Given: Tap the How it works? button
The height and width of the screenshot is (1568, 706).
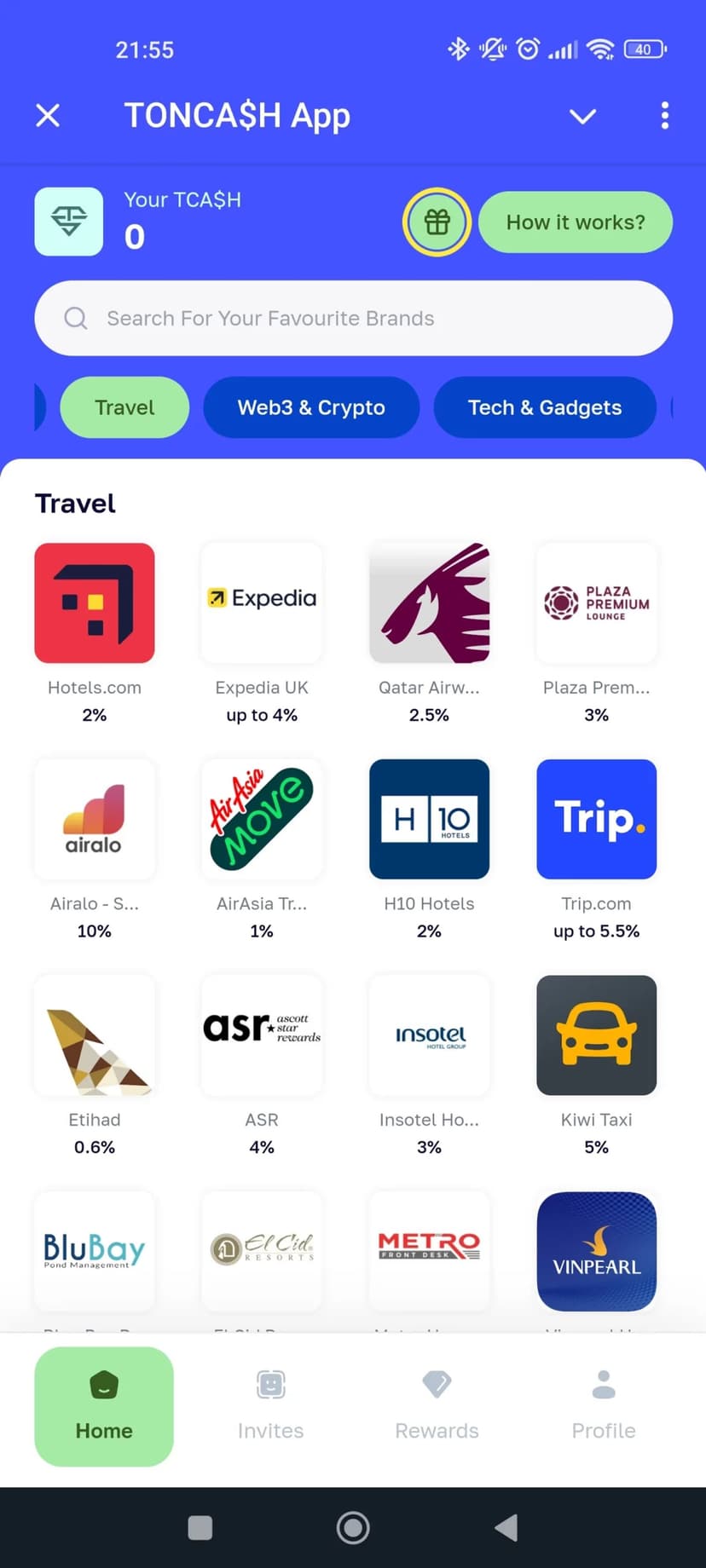Looking at the screenshot, I should point(576,222).
